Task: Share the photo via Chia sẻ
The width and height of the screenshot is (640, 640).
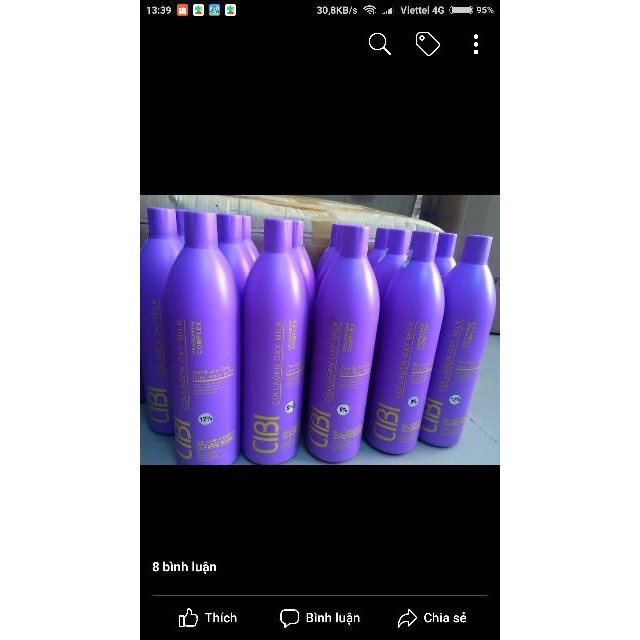Action: (432, 617)
